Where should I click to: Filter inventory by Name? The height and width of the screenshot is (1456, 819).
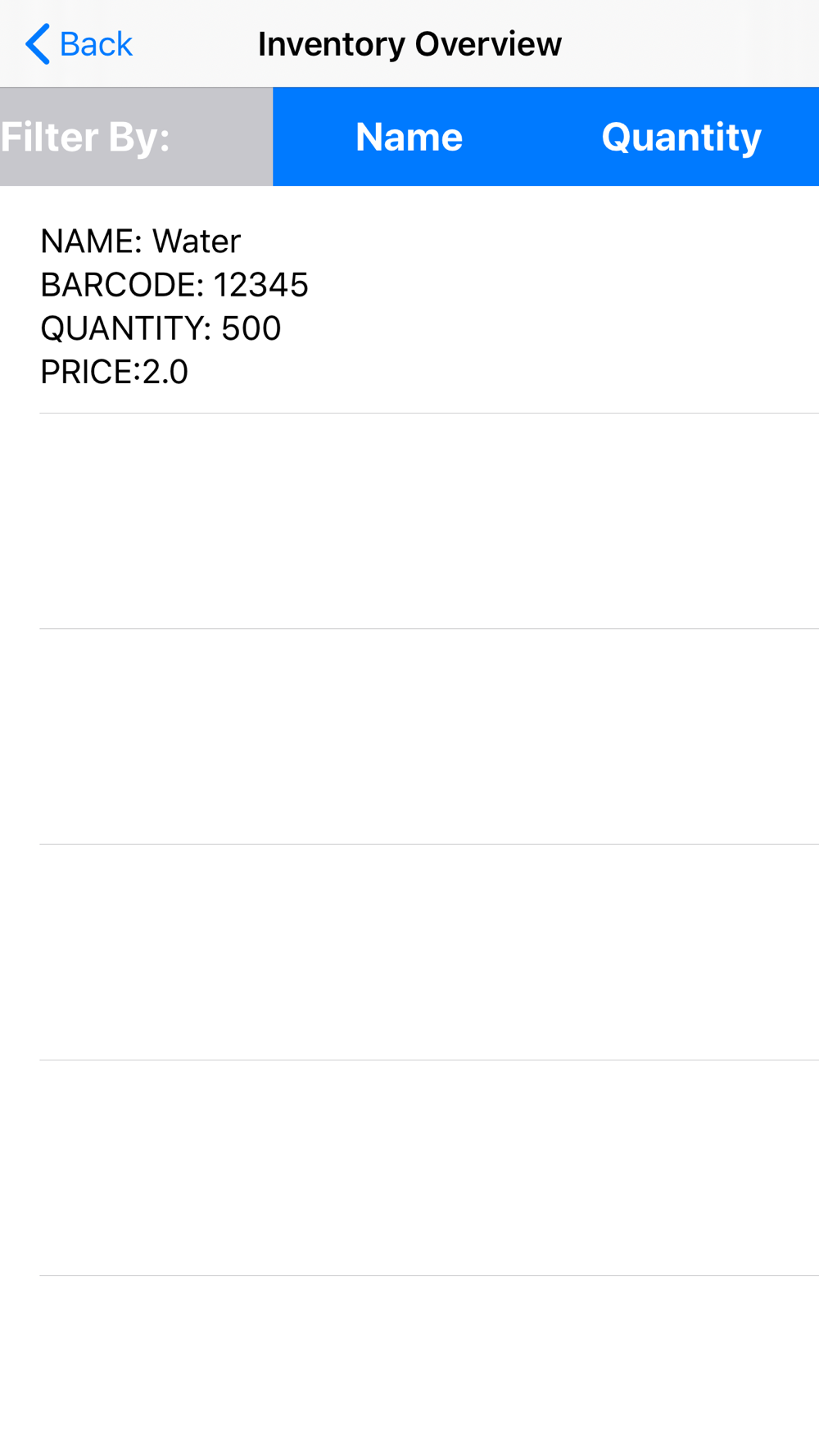tap(409, 137)
